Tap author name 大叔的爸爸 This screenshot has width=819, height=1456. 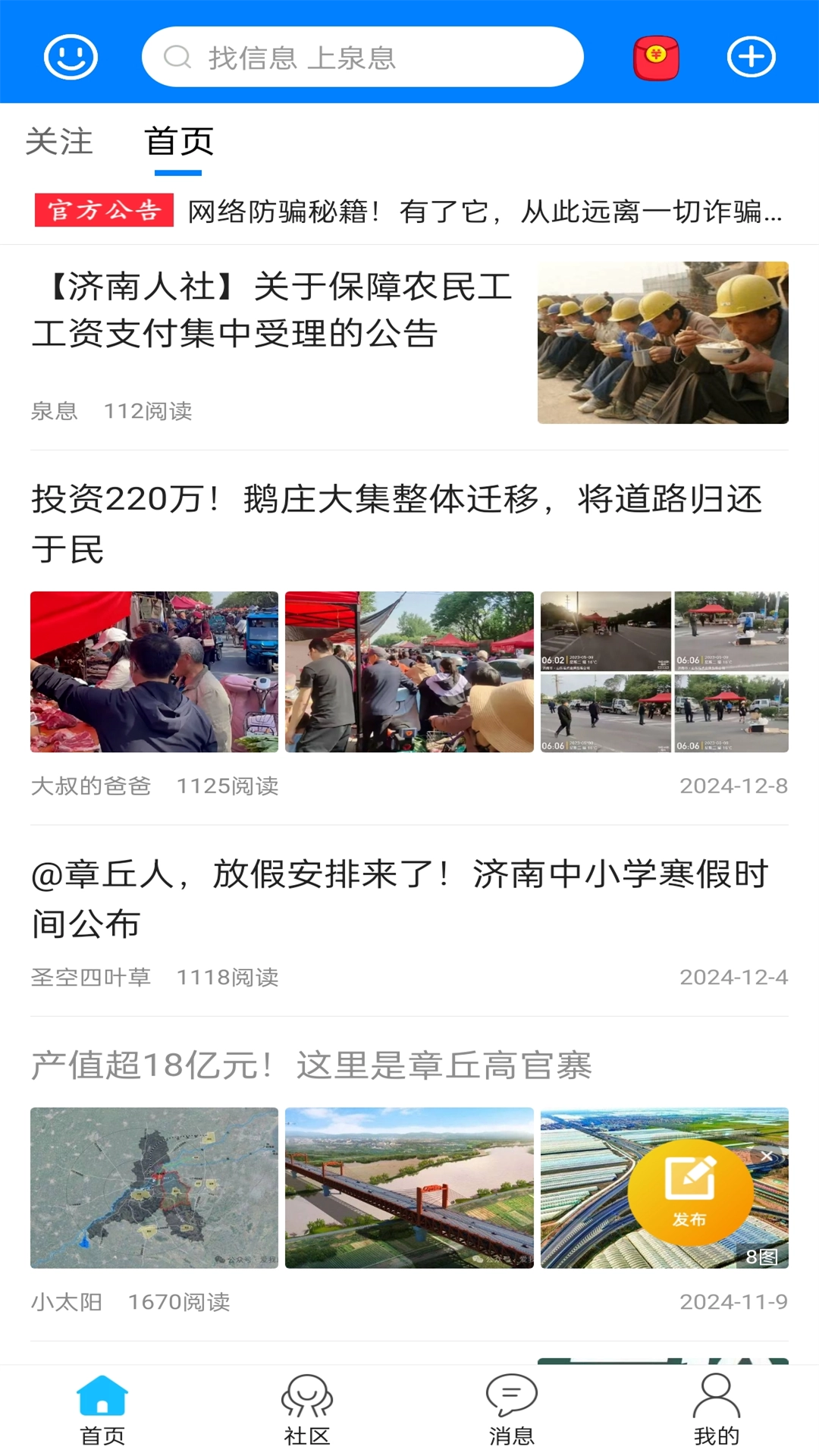[x=90, y=787]
